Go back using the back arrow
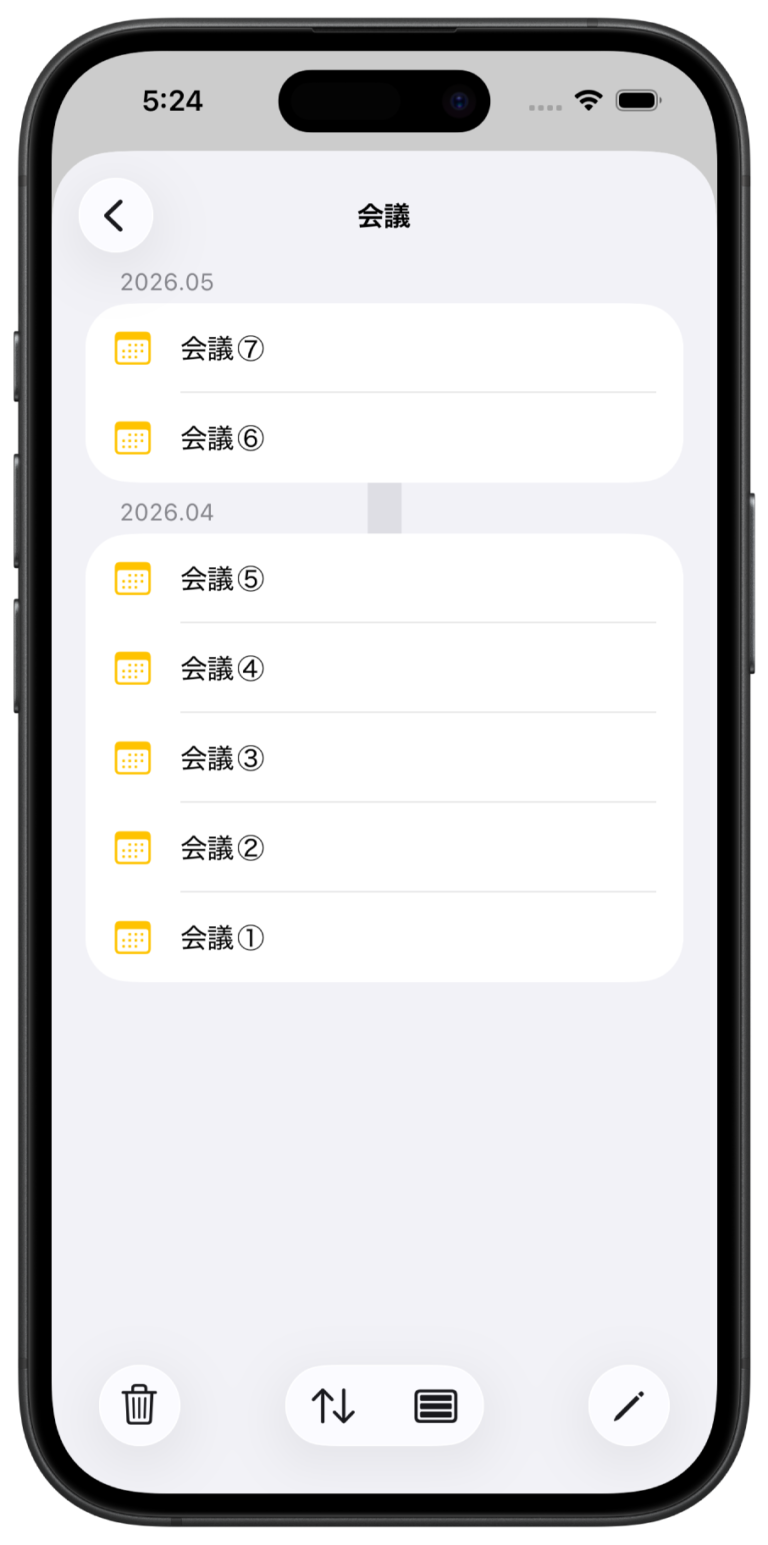768x1545 pixels. click(115, 215)
